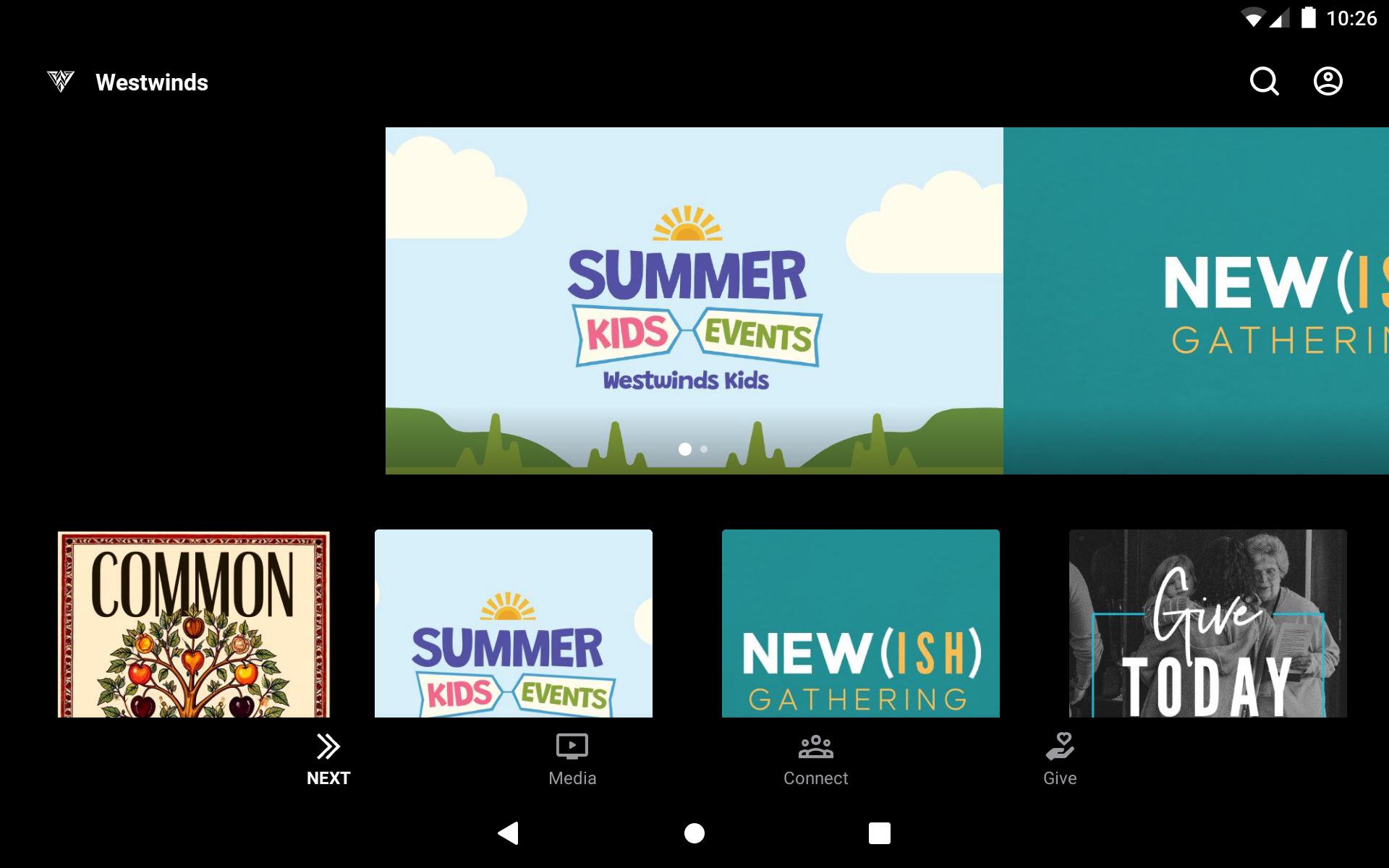This screenshot has height=868, width=1389.
Task: Open the Summer Kids Events carousel banner
Action: coord(694,300)
